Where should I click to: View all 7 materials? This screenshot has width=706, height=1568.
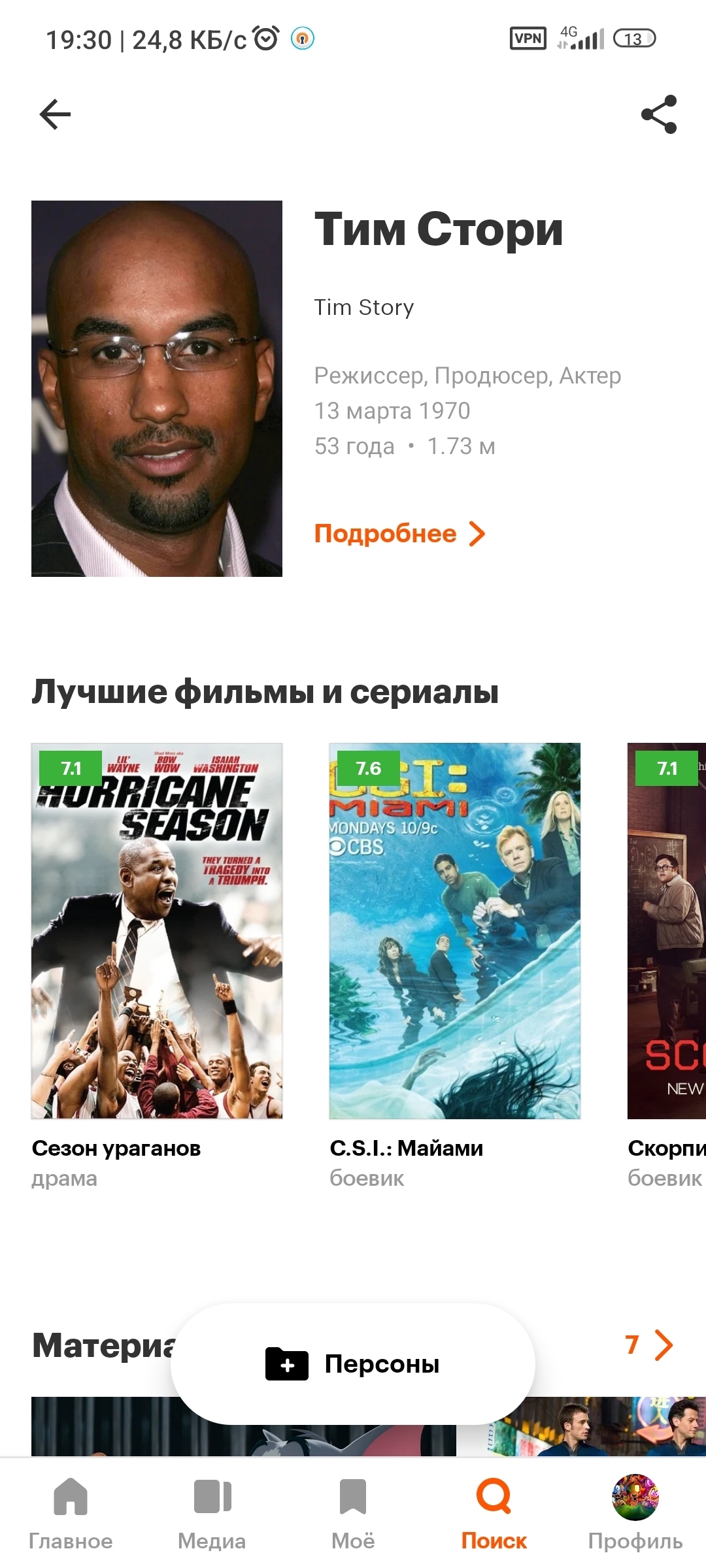tap(650, 1345)
